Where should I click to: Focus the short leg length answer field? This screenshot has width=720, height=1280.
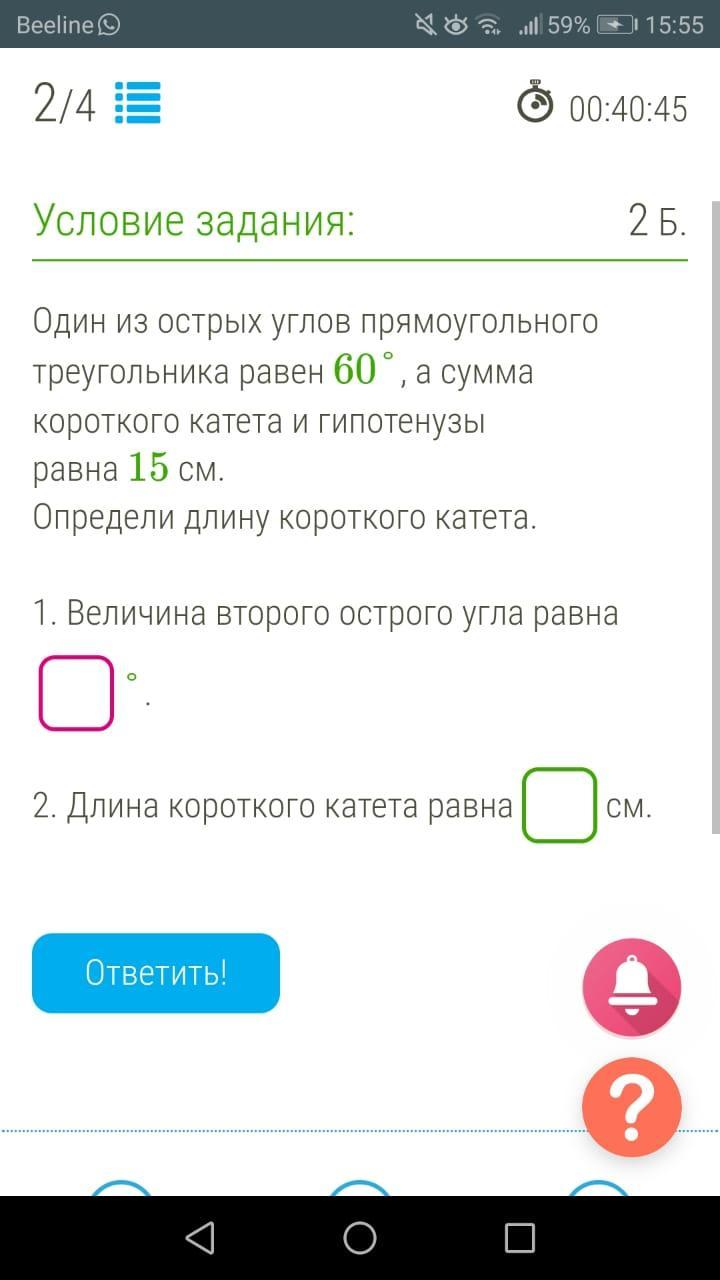[560, 805]
